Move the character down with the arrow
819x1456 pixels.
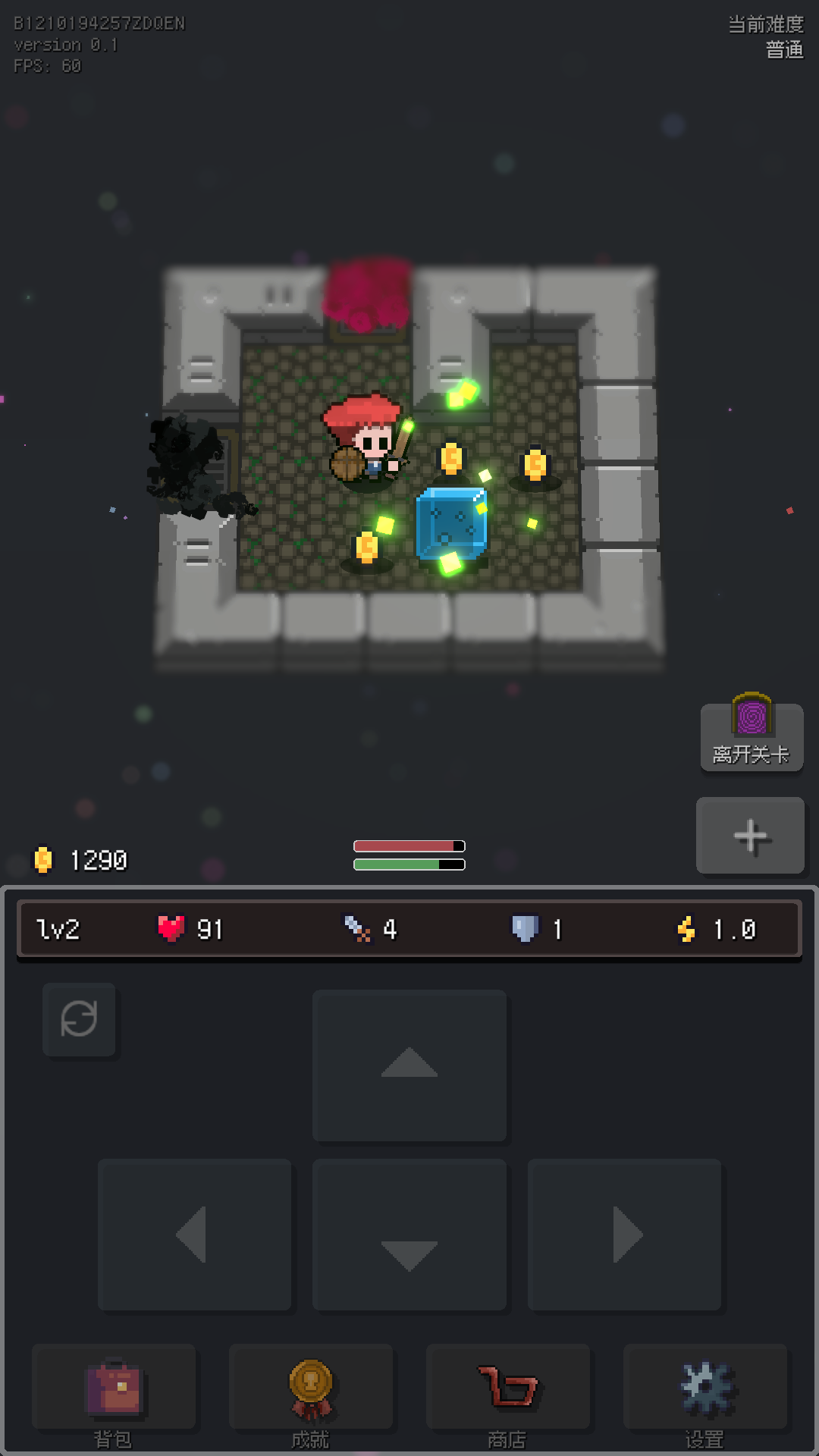(409, 1235)
